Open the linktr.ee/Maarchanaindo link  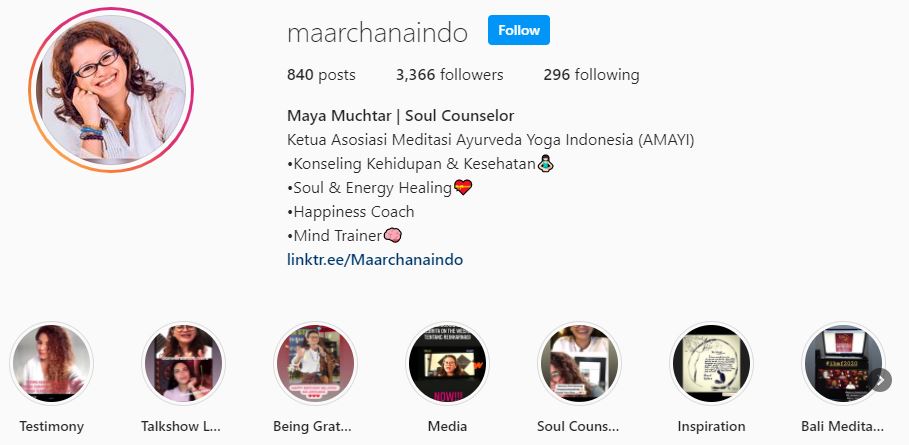(x=375, y=259)
